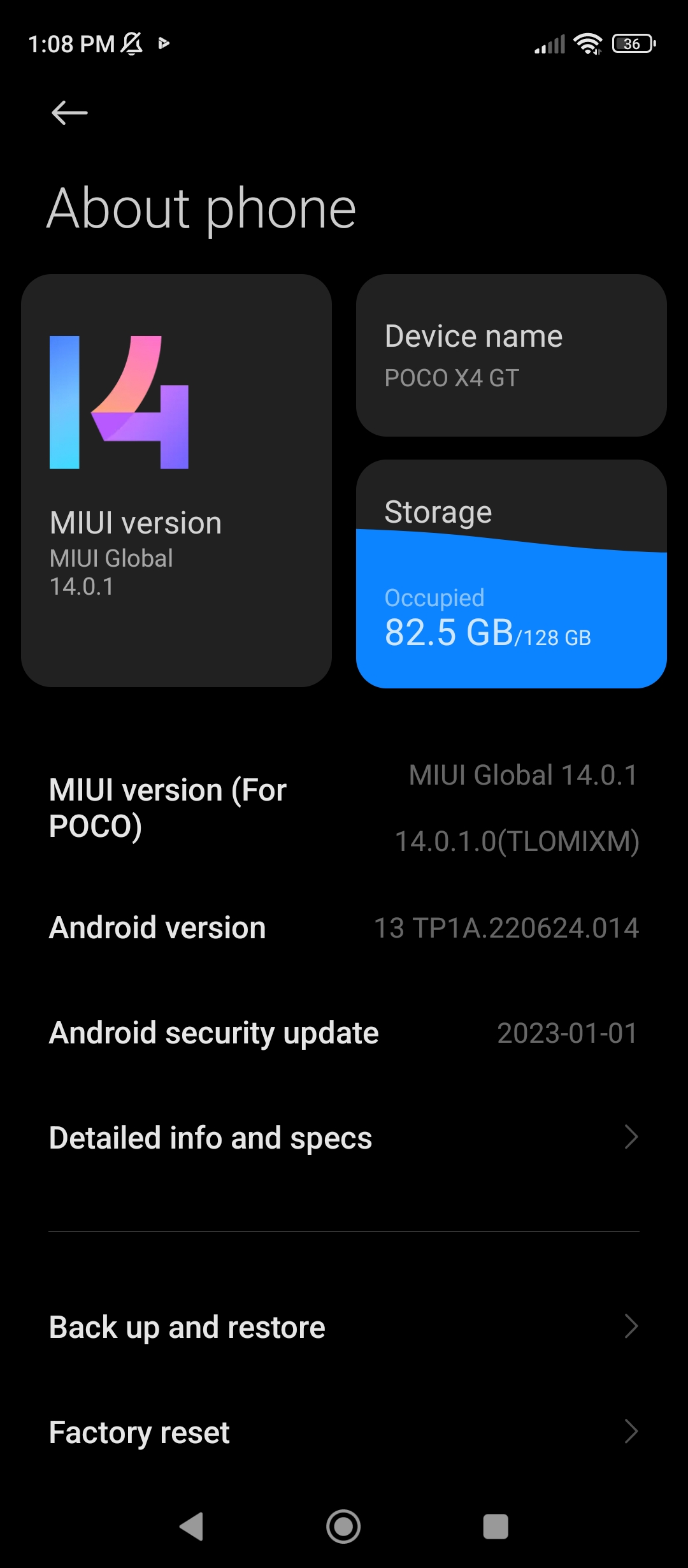Open the Storage card
The width and height of the screenshot is (688, 1568).
pyautogui.click(x=512, y=574)
